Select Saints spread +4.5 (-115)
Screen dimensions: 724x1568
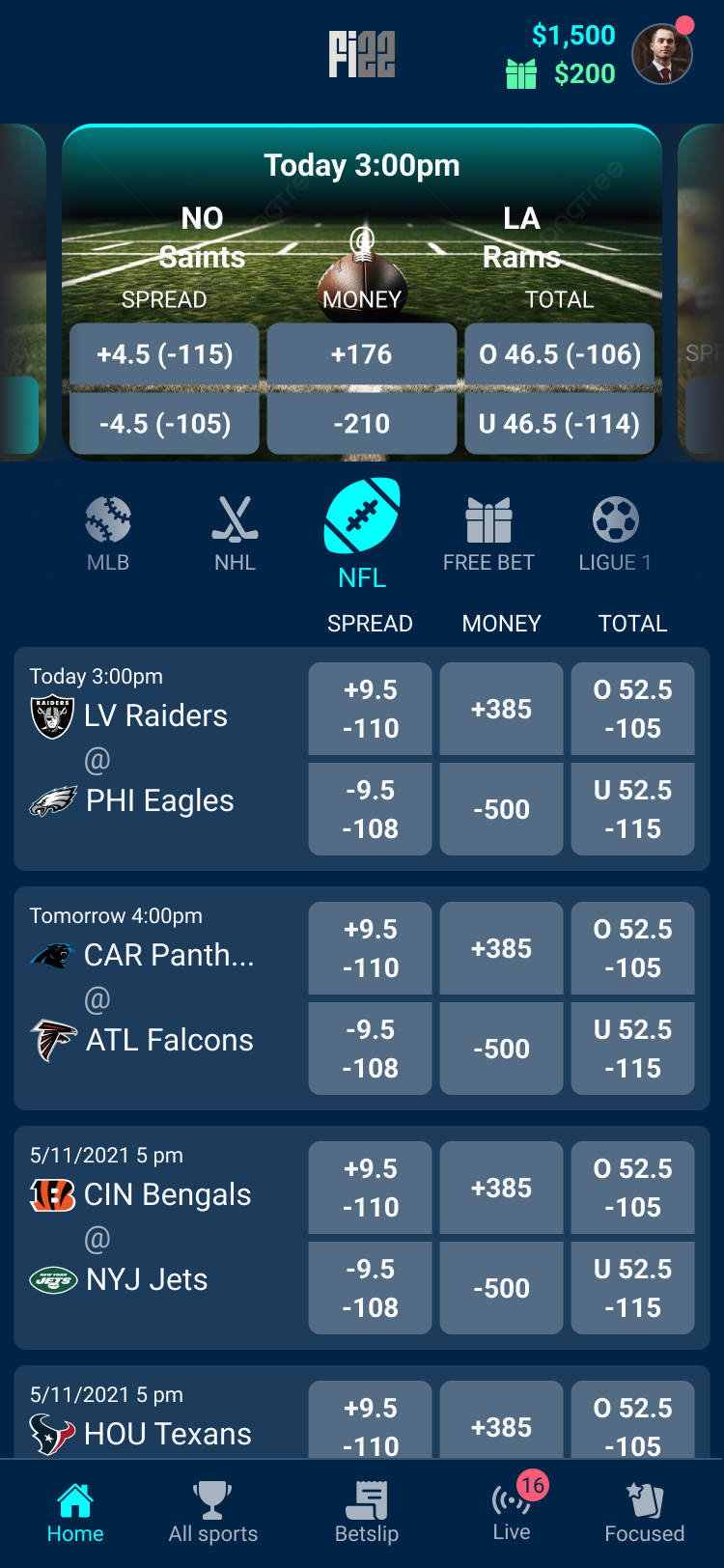click(164, 354)
